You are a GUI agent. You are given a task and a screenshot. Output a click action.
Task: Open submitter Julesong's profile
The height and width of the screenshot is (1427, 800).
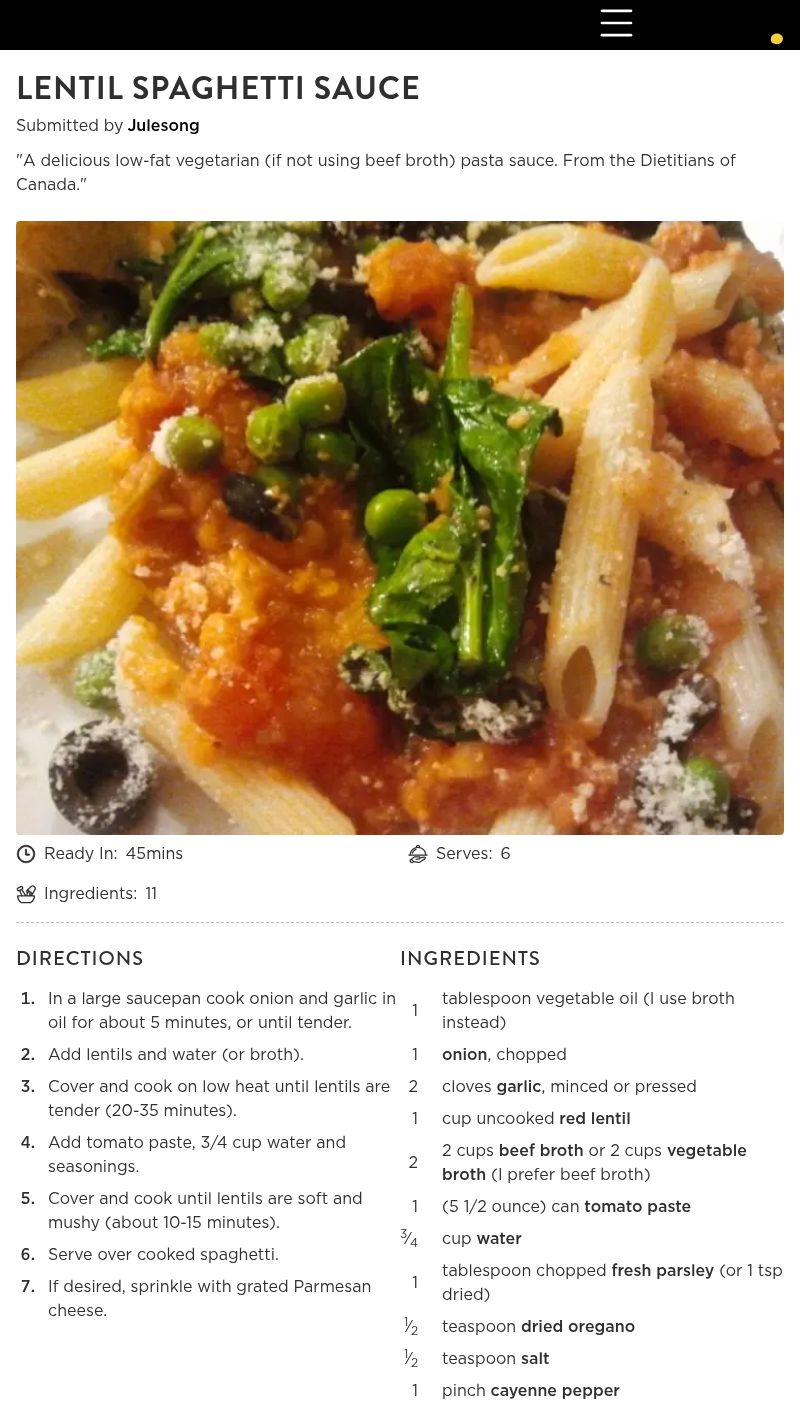pos(163,126)
